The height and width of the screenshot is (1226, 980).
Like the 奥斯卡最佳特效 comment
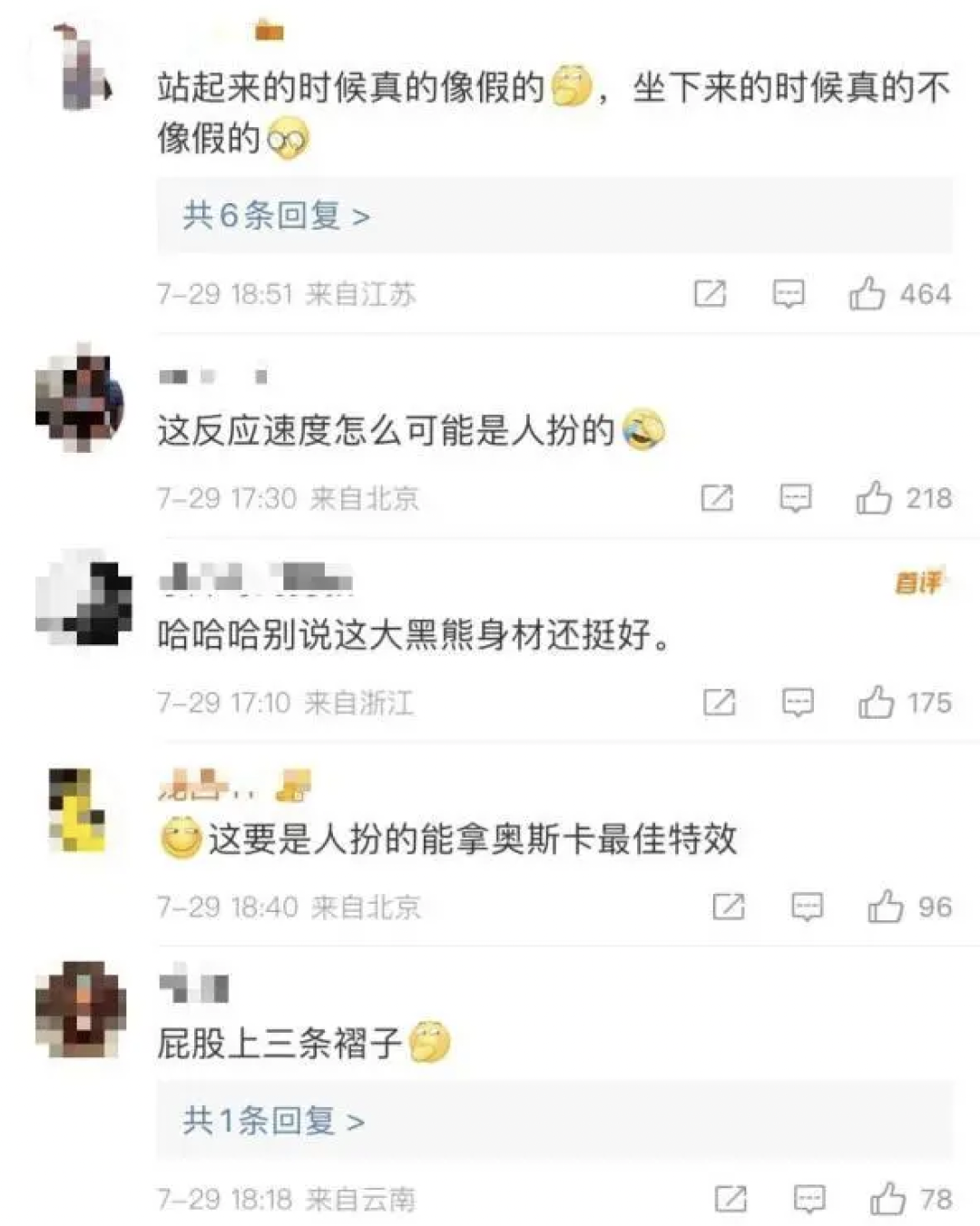pos(885,907)
